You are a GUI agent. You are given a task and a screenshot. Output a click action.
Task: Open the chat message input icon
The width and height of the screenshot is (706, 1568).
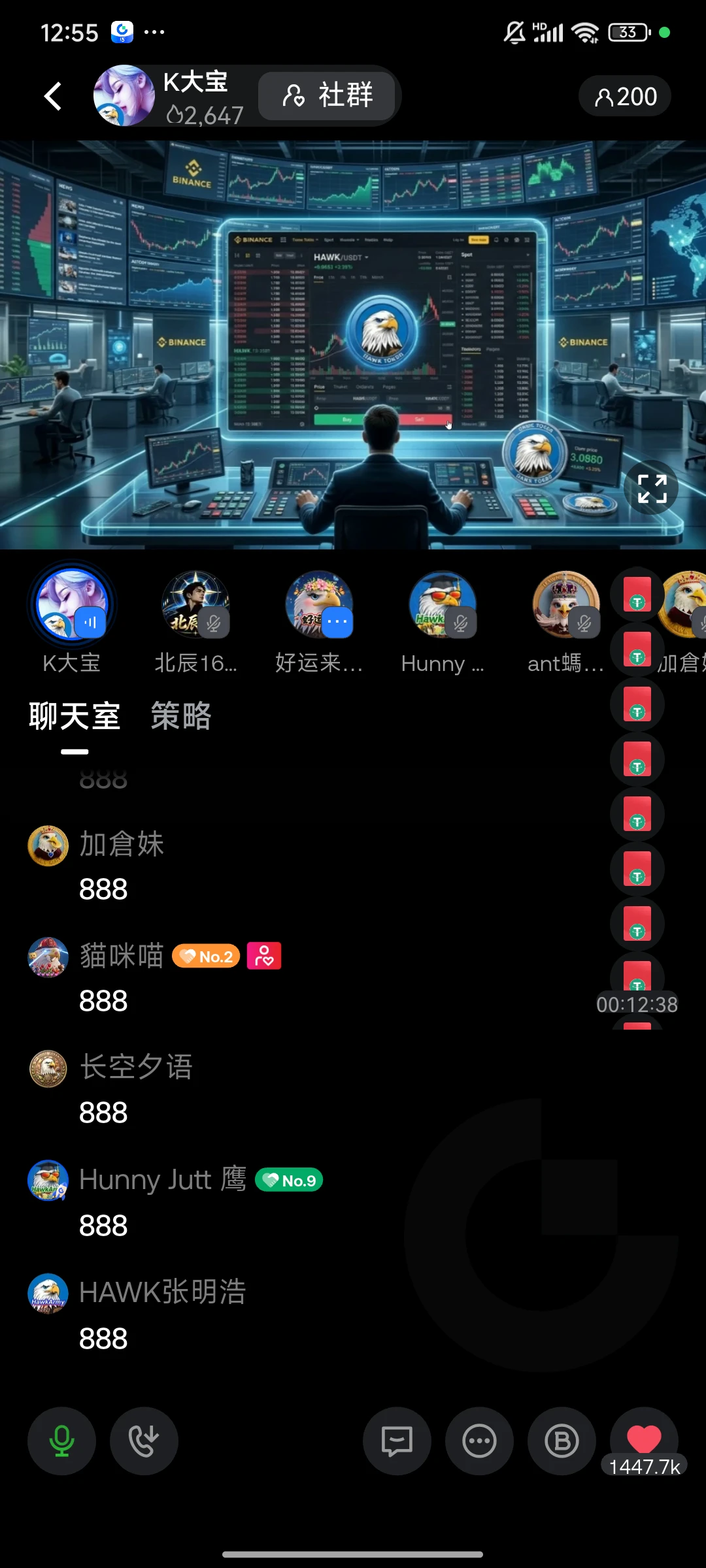click(x=397, y=1441)
